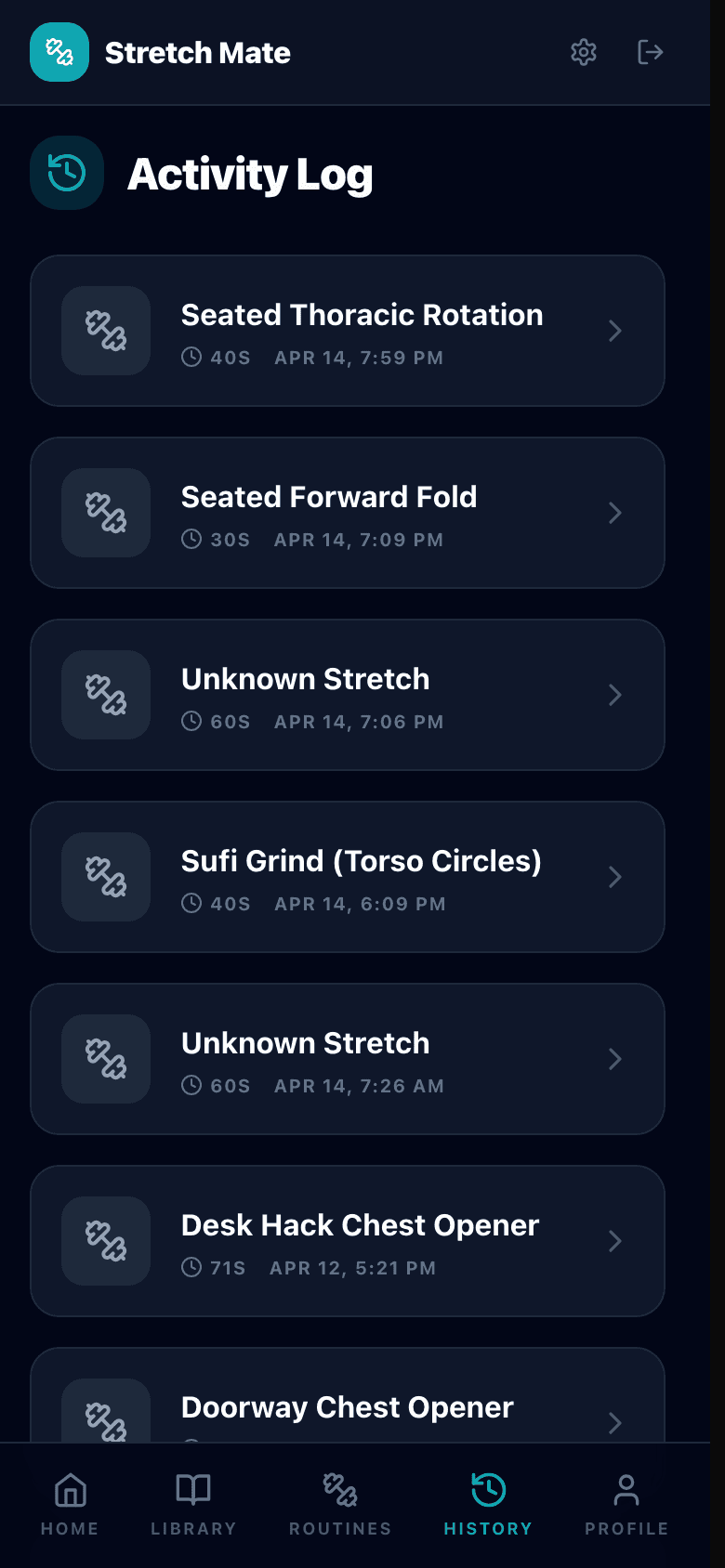Image resolution: width=725 pixels, height=1568 pixels.
Task: Open the Doorway Chest Opener activity entry
Action: click(347, 1398)
